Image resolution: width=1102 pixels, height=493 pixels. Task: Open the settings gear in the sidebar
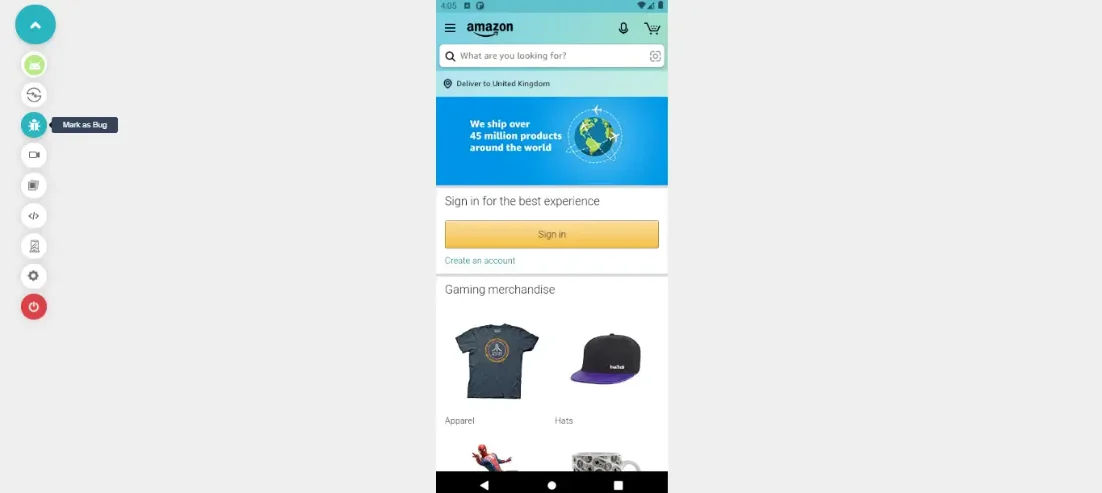[34, 276]
